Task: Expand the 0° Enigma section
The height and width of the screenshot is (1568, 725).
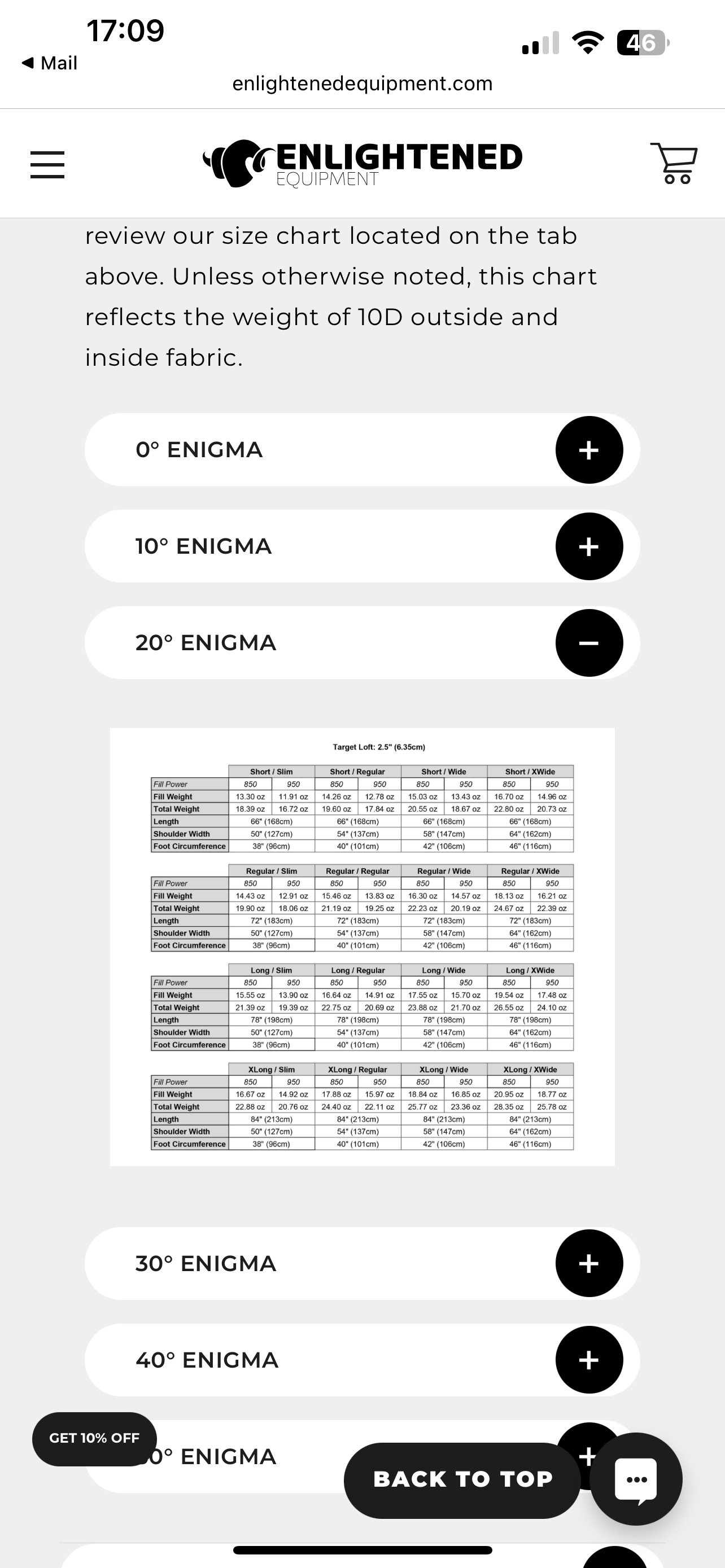Action: [x=589, y=450]
